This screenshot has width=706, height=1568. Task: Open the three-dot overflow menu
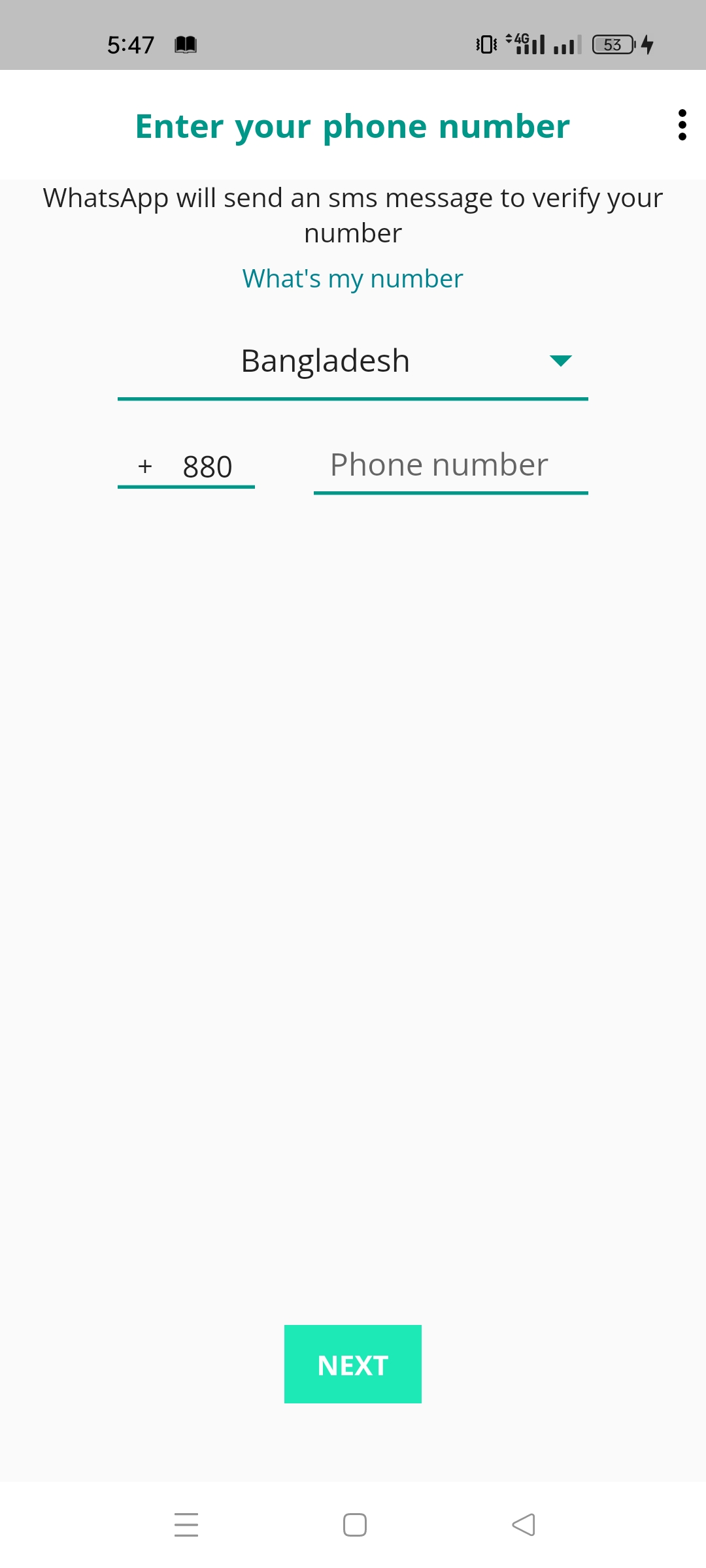681,124
